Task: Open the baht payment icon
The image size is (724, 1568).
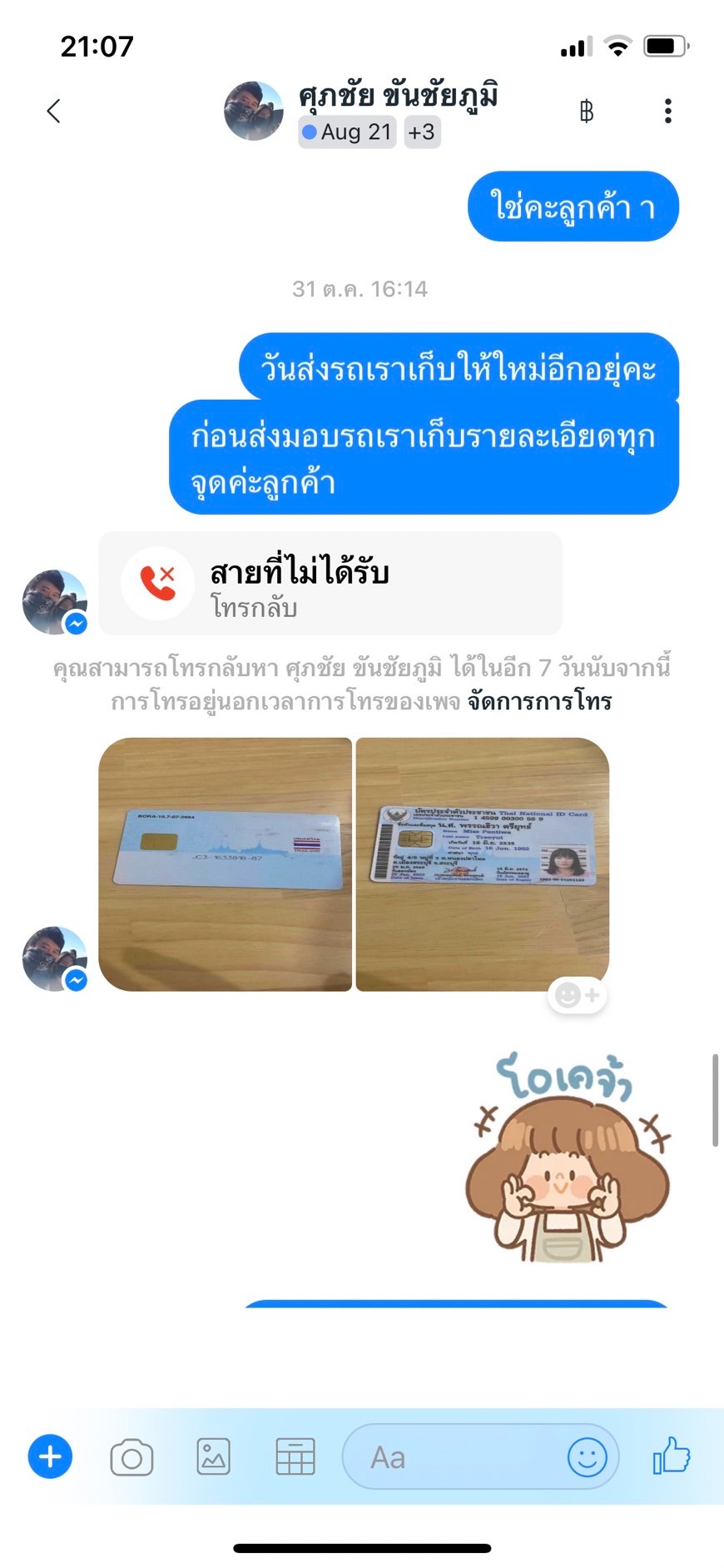Action: point(587,111)
